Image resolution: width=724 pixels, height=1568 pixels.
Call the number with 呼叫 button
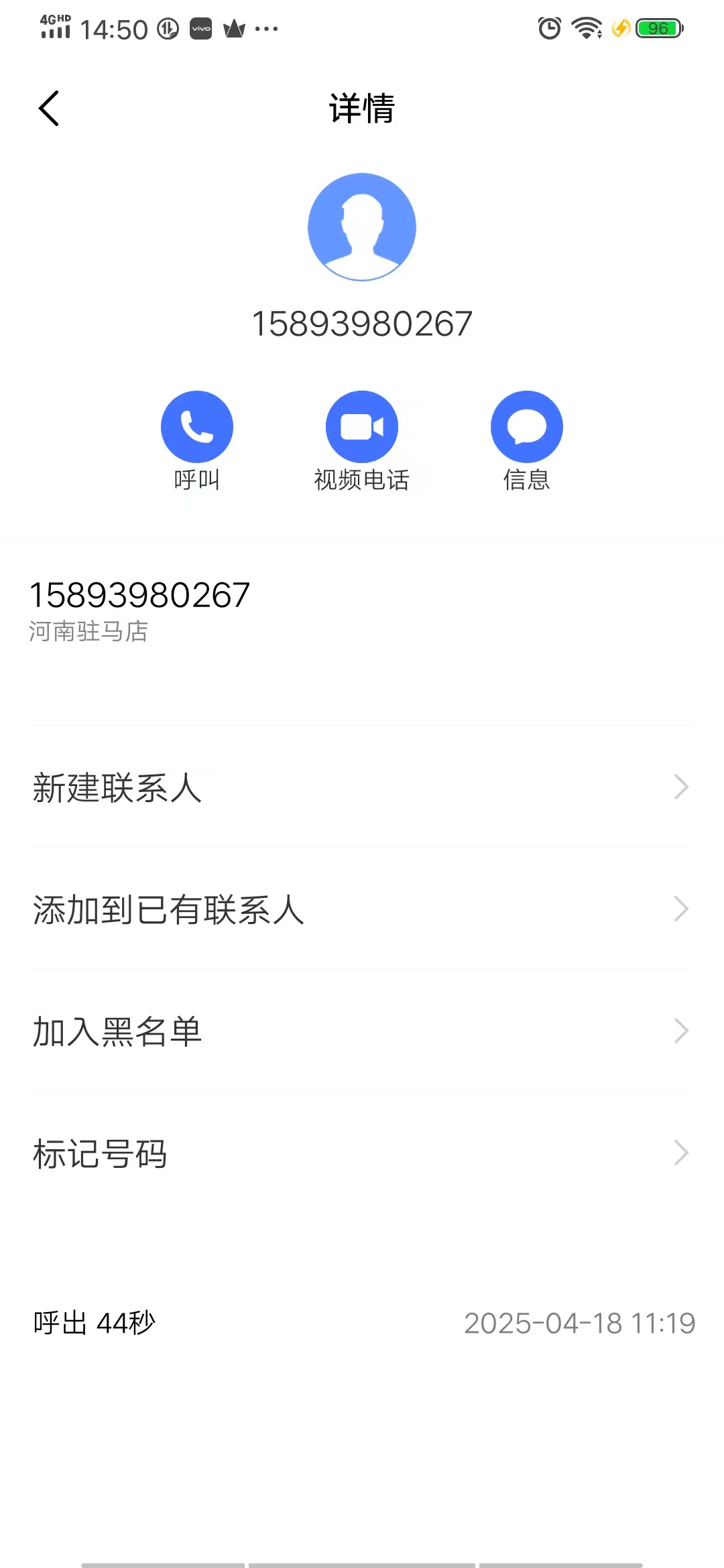point(197,427)
